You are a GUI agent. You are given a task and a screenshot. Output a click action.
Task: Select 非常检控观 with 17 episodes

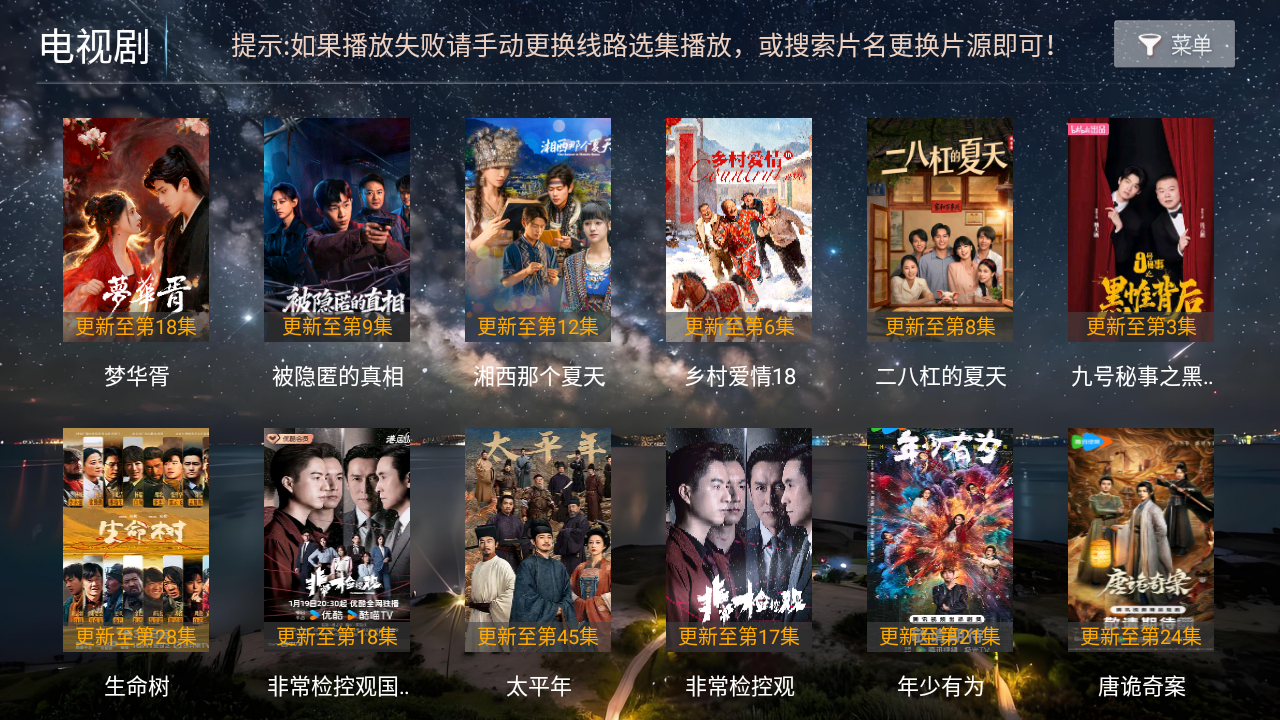tap(739, 540)
